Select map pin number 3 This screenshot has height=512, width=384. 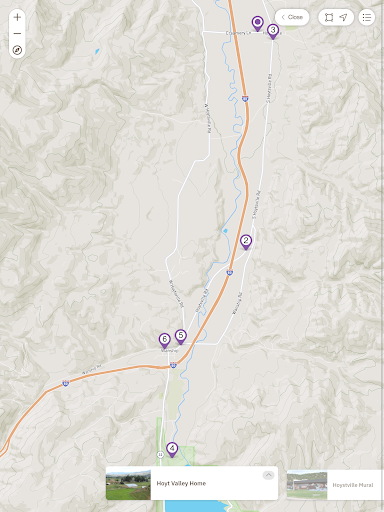tap(273, 32)
